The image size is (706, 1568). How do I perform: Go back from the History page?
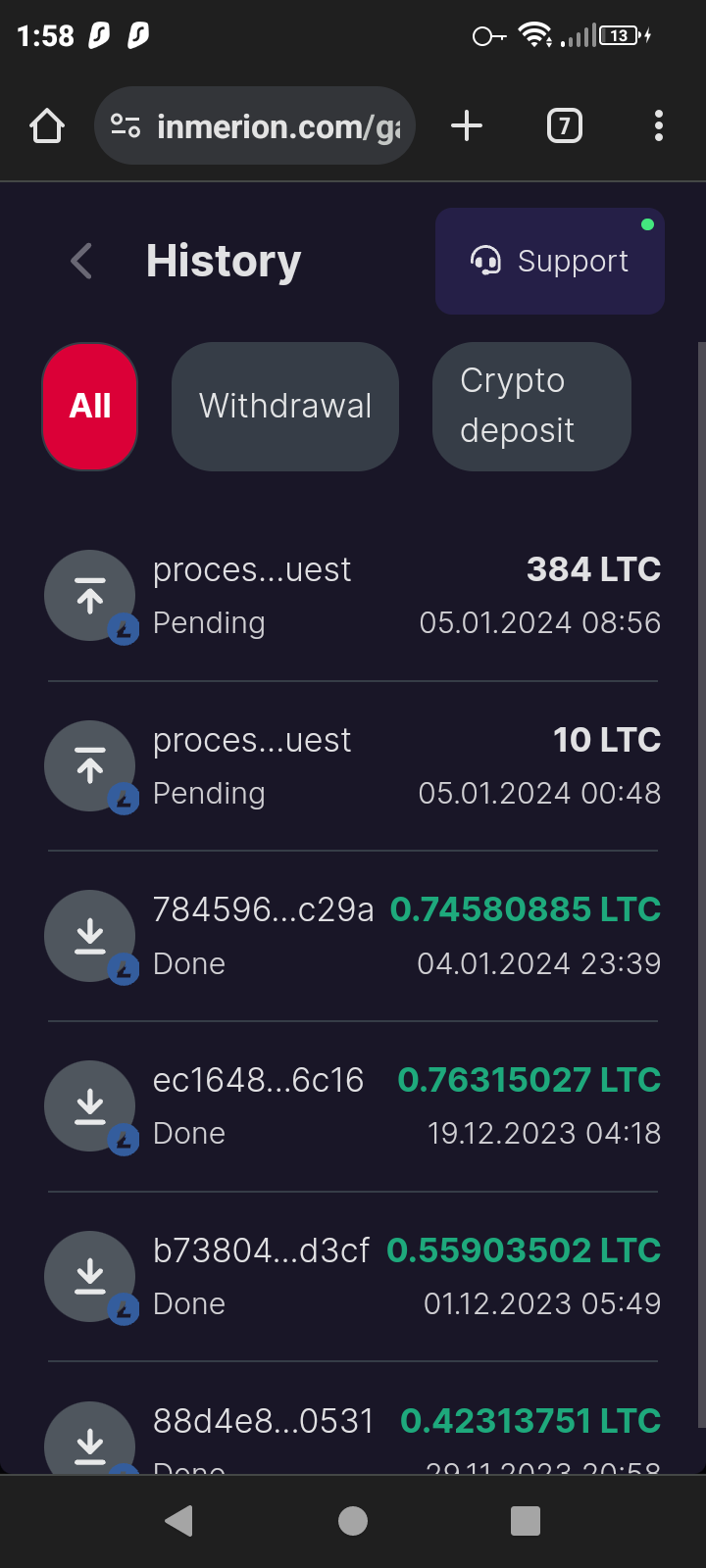click(x=82, y=262)
